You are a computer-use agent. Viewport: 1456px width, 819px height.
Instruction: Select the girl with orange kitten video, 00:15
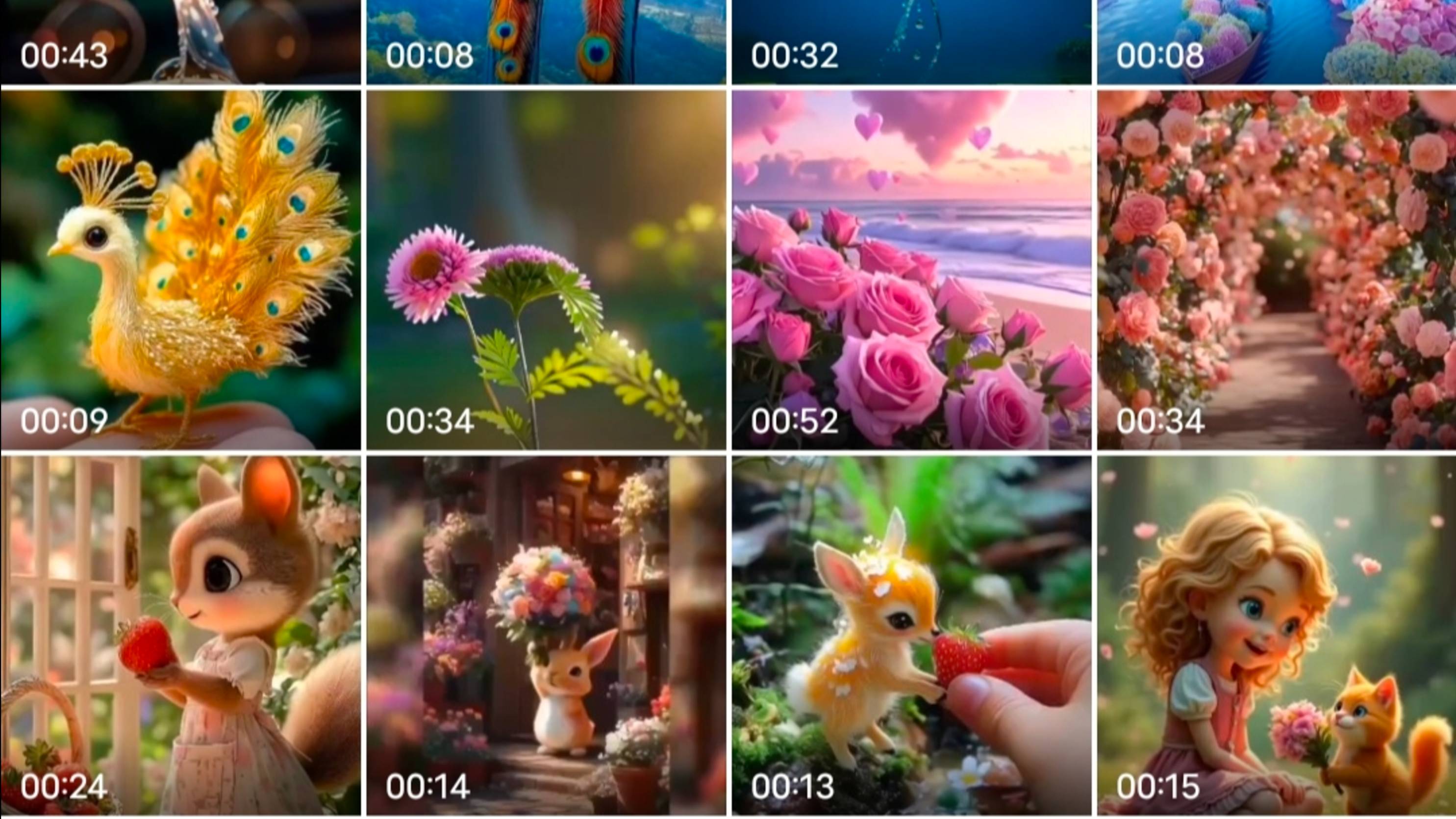click(x=1276, y=635)
